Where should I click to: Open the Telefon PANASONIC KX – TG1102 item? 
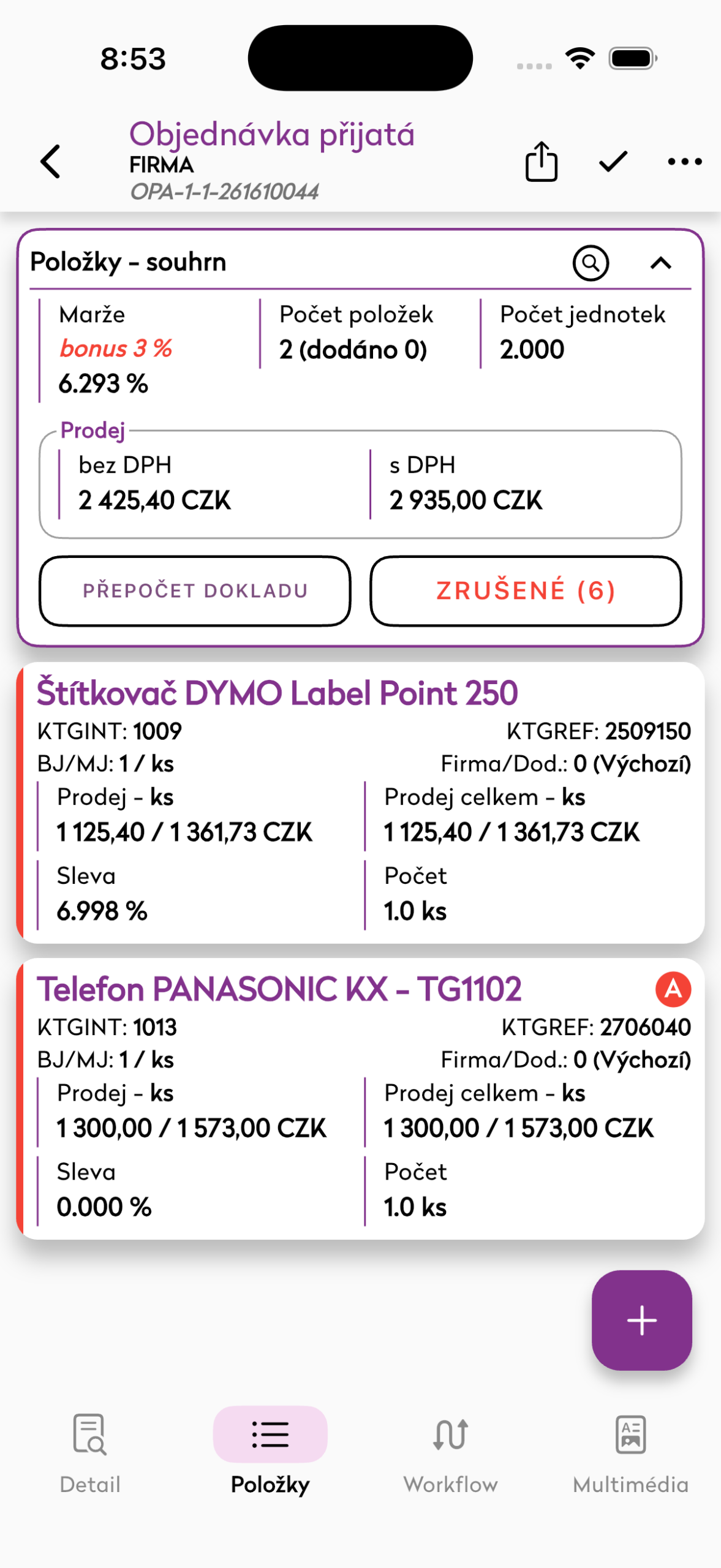coord(360,1099)
